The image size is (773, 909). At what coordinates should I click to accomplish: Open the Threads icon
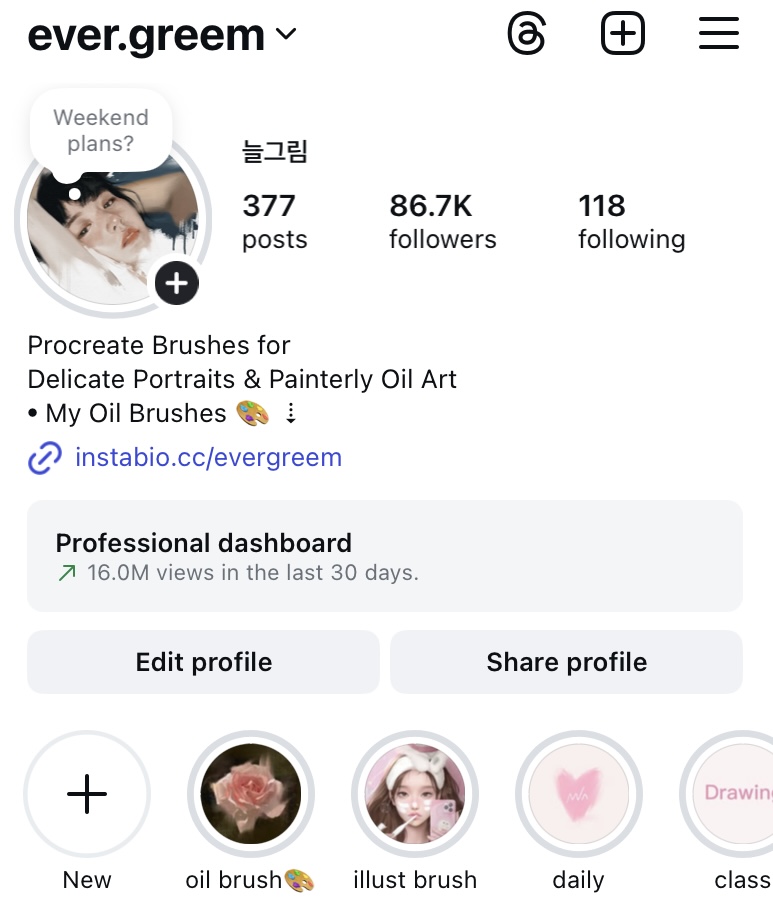pyautogui.click(x=526, y=36)
